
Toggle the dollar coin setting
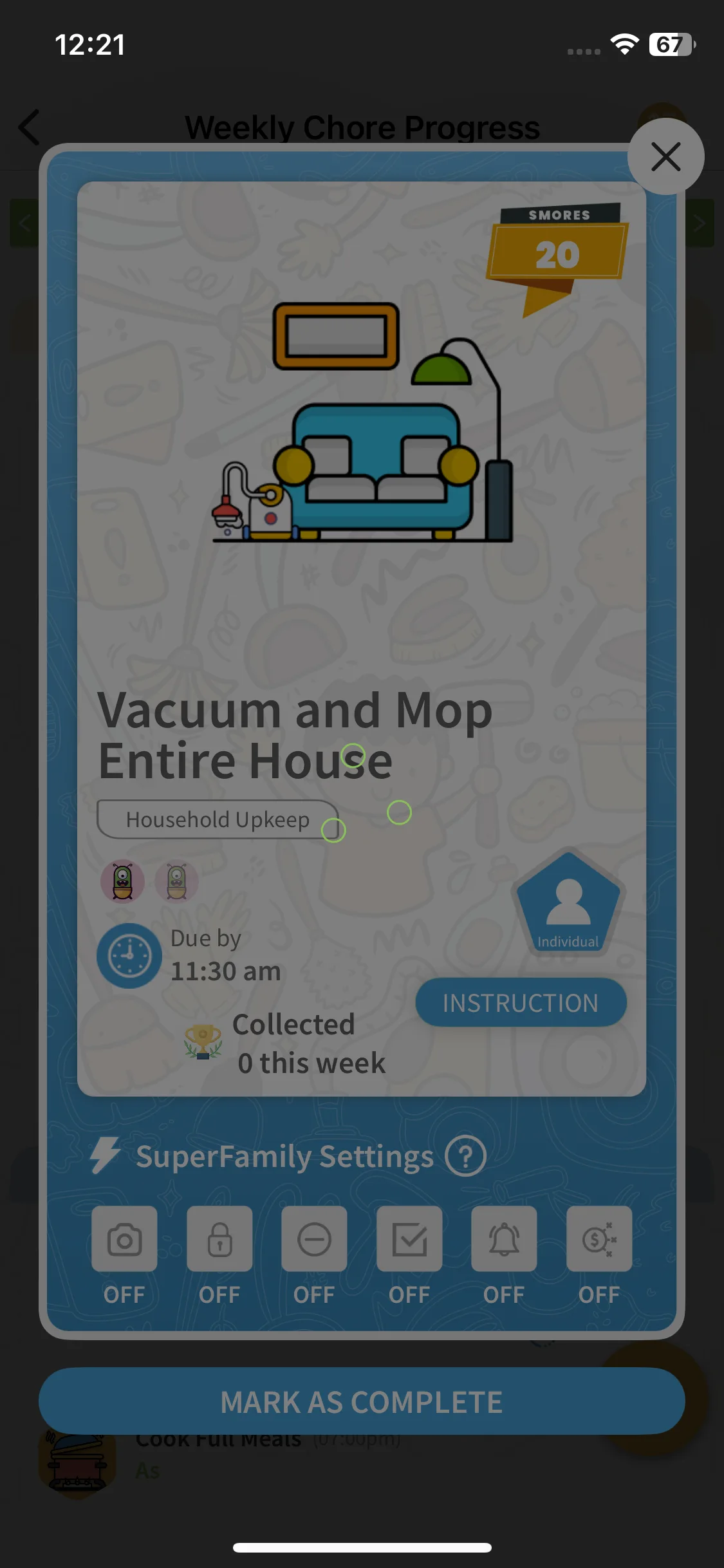(x=599, y=1239)
